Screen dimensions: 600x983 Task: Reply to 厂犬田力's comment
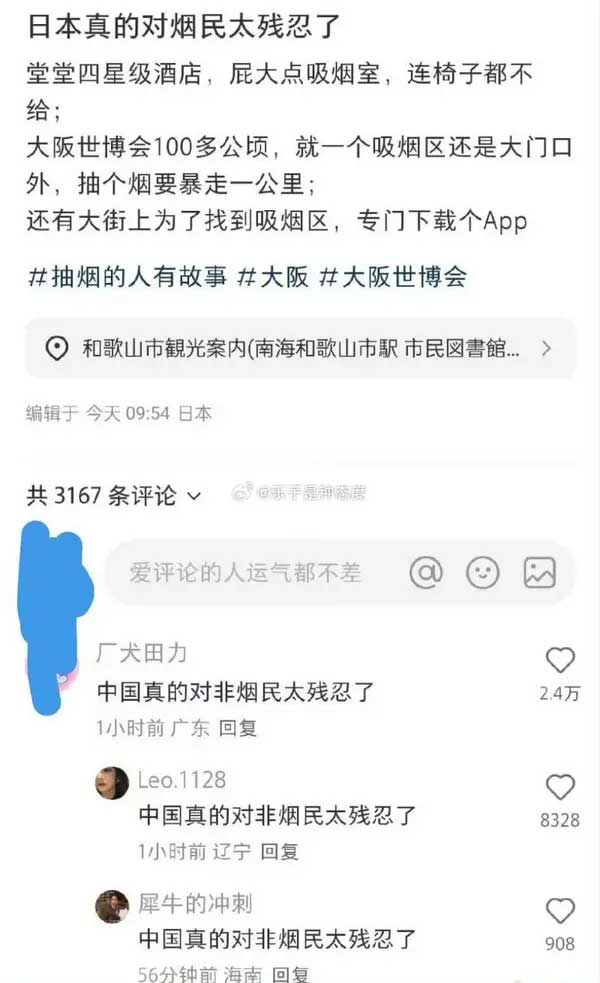click(238, 728)
